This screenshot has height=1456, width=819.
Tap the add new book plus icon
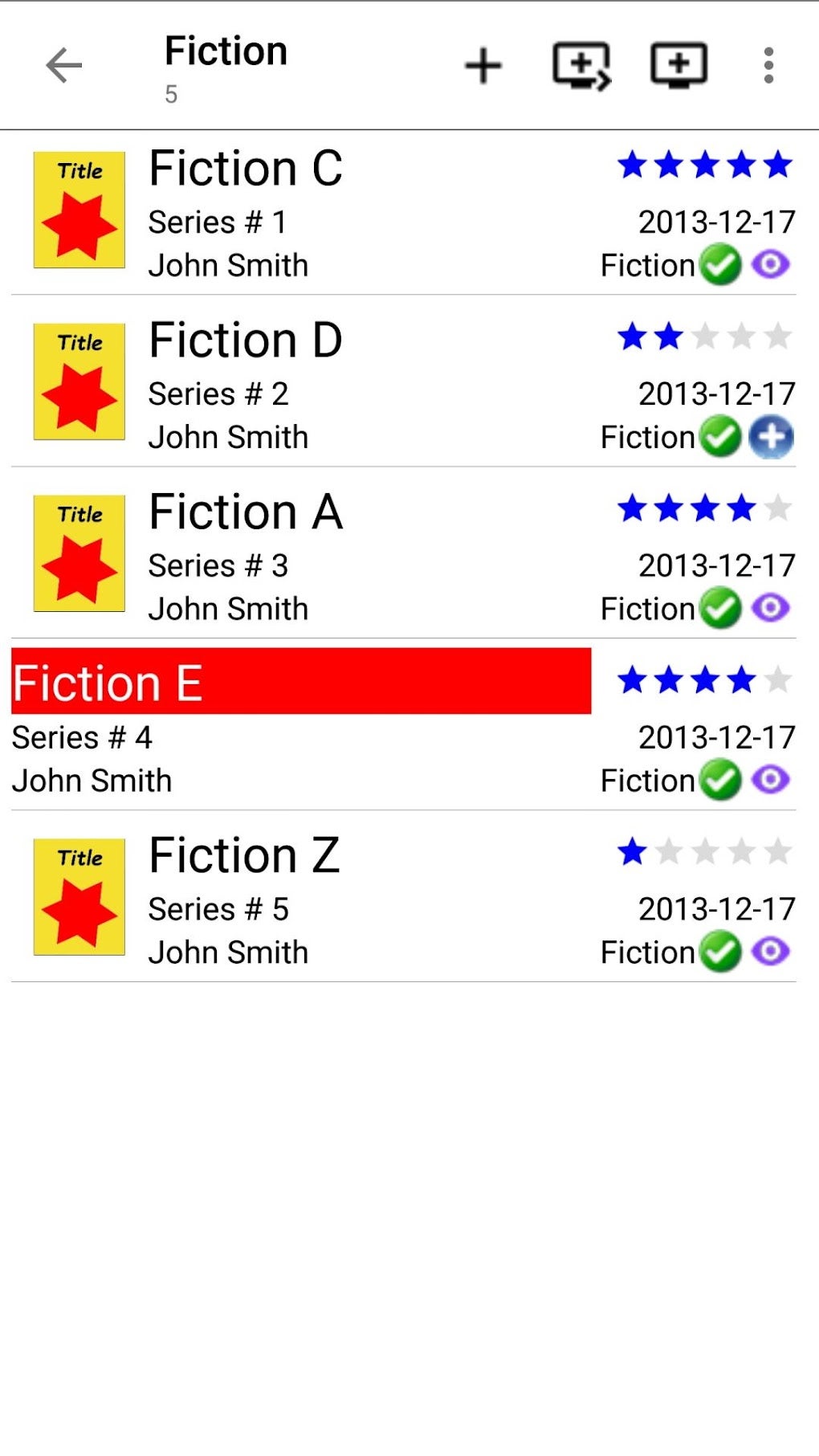click(483, 67)
